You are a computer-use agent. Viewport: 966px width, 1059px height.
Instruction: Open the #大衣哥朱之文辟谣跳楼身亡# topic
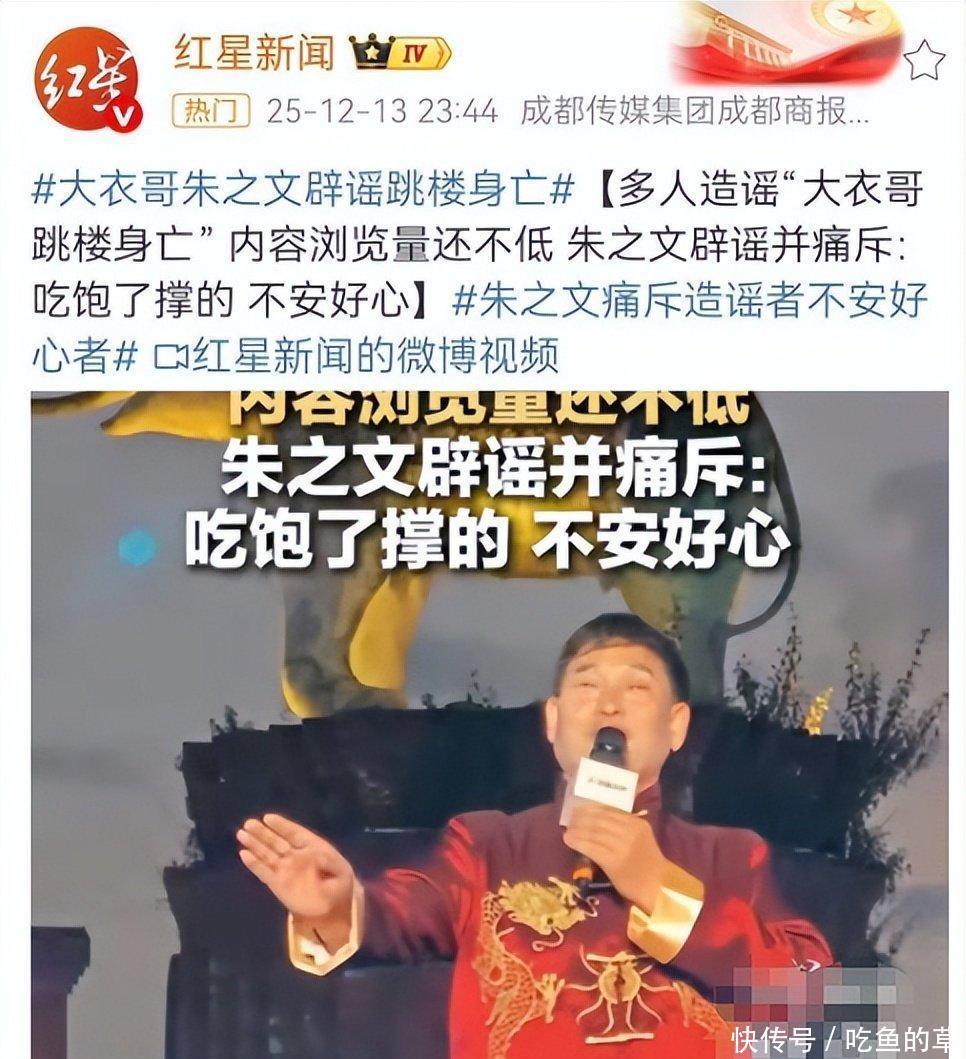(304, 189)
